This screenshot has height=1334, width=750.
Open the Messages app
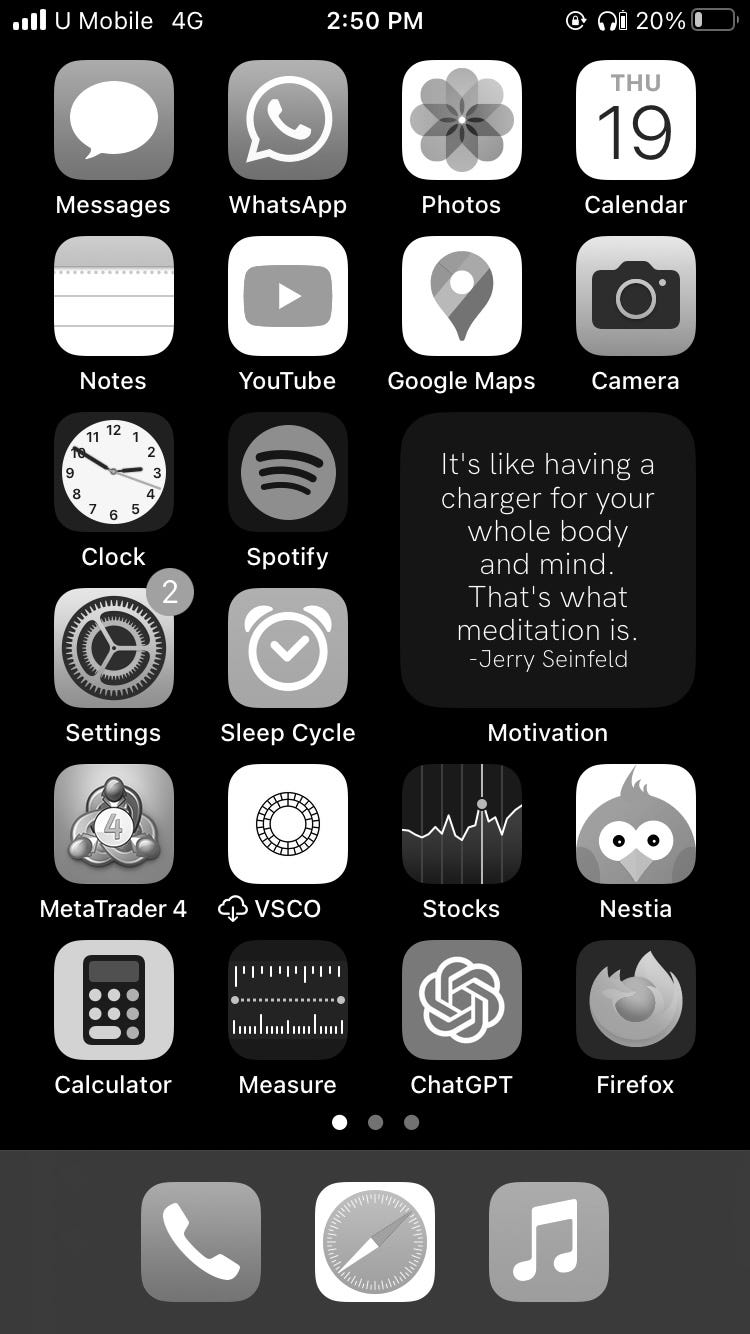tap(113, 120)
